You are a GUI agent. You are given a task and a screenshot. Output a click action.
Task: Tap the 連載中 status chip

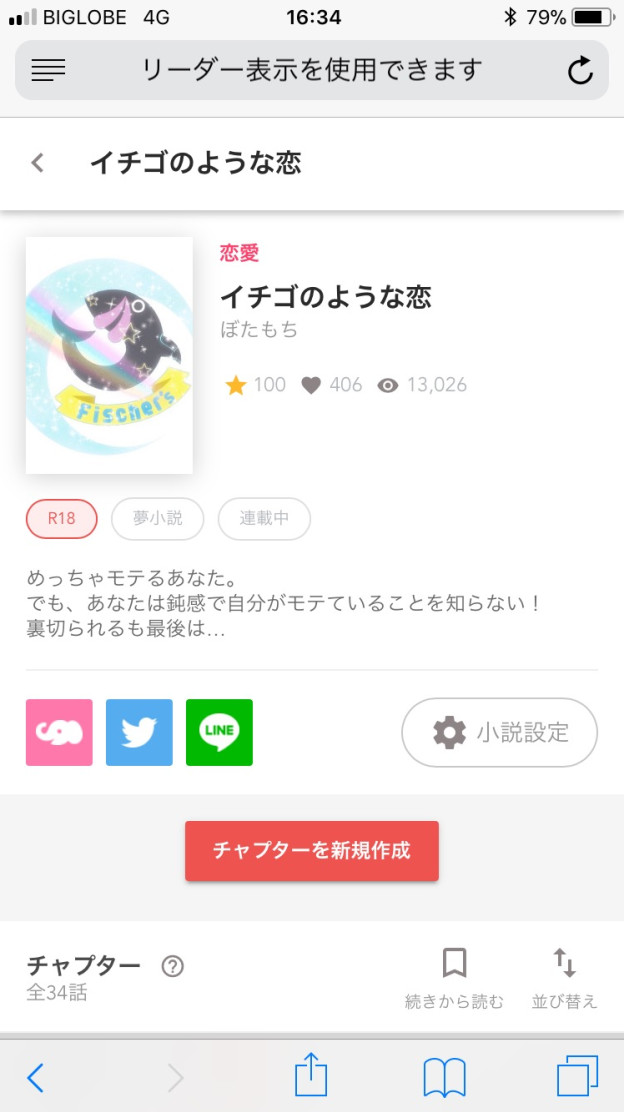click(264, 518)
